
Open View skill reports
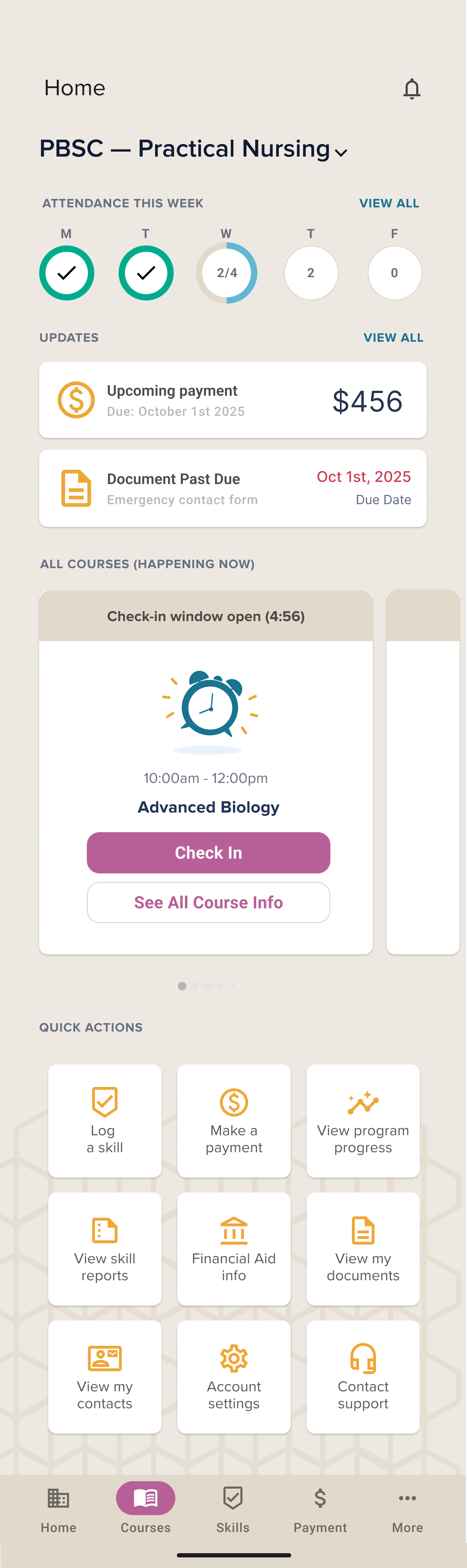tap(105, 1248)
